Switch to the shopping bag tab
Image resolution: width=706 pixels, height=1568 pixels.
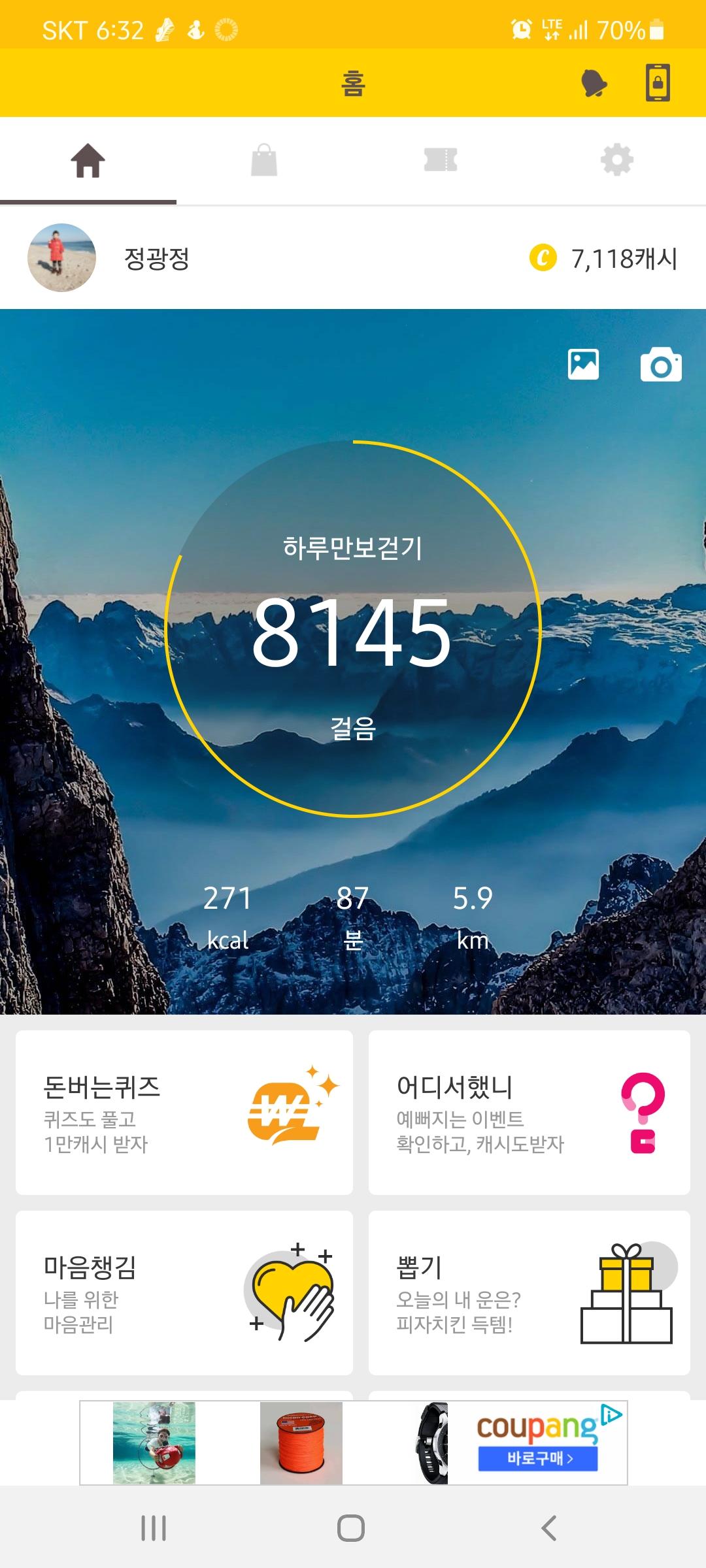coord(264,161)
